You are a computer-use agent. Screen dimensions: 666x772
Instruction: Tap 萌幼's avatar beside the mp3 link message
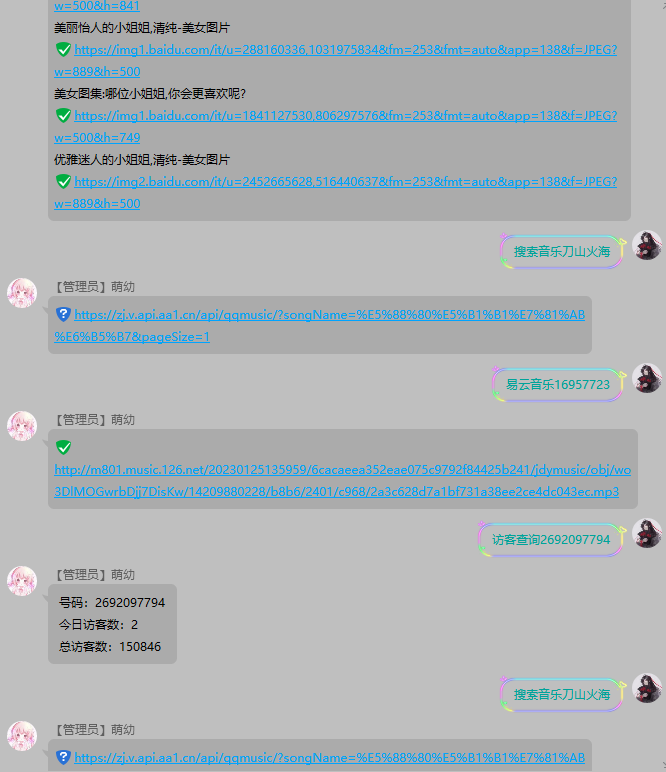(22, 426)
